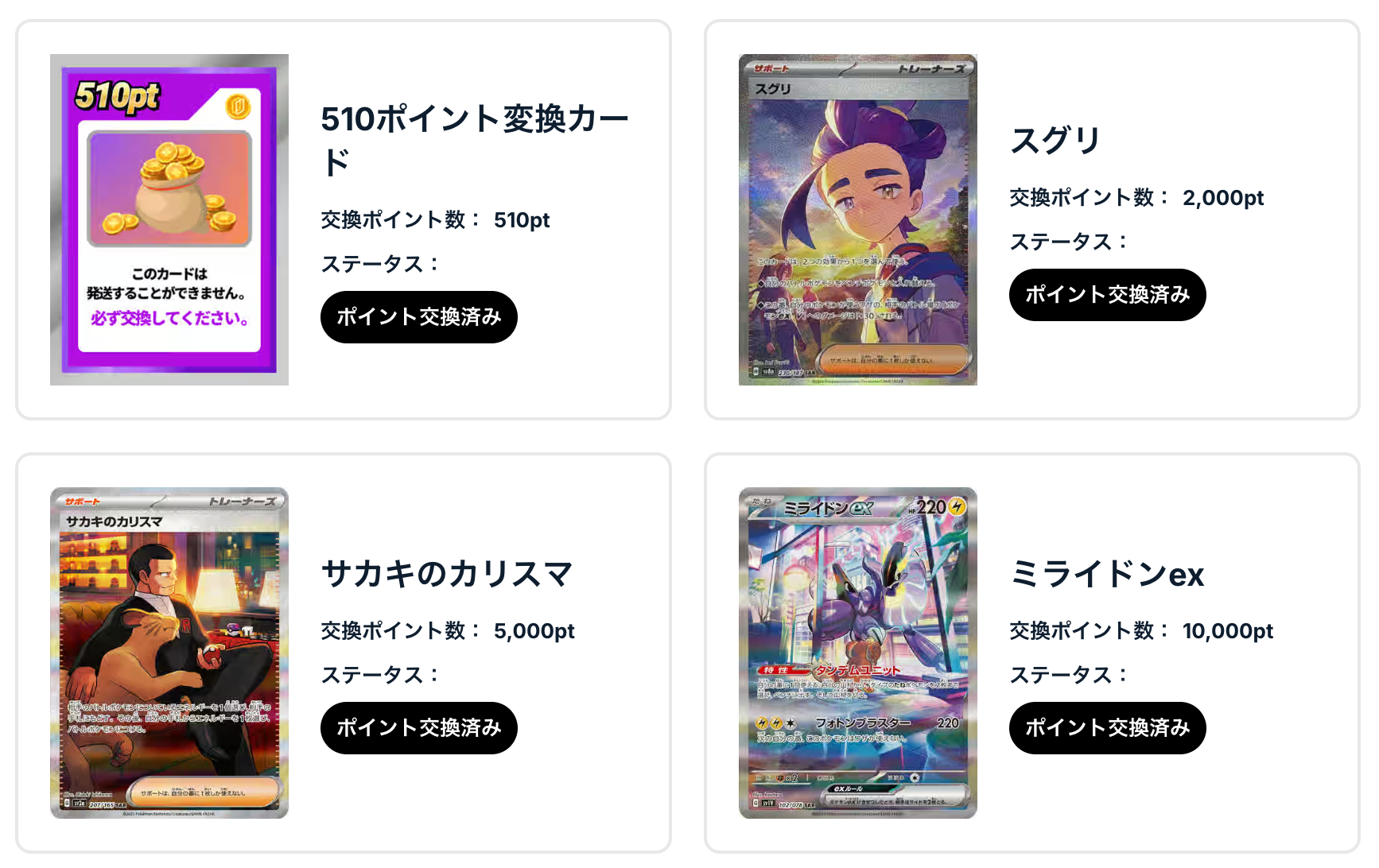The height and width of the screenshot is (868, 1379).
Task: Open the サカキのカリスマ card image
Action: [x=169, y=653]
